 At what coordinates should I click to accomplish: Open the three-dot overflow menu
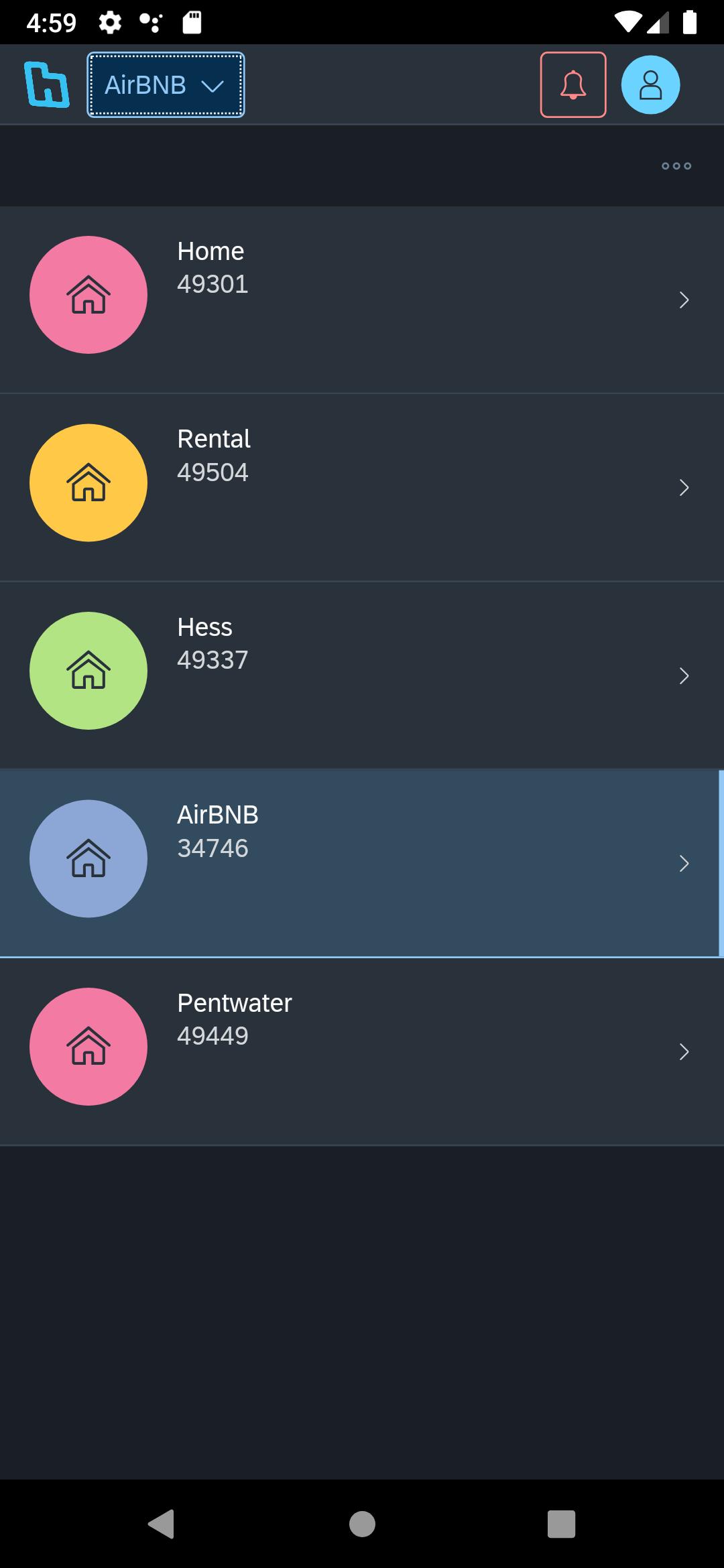(x=676, y=166)
